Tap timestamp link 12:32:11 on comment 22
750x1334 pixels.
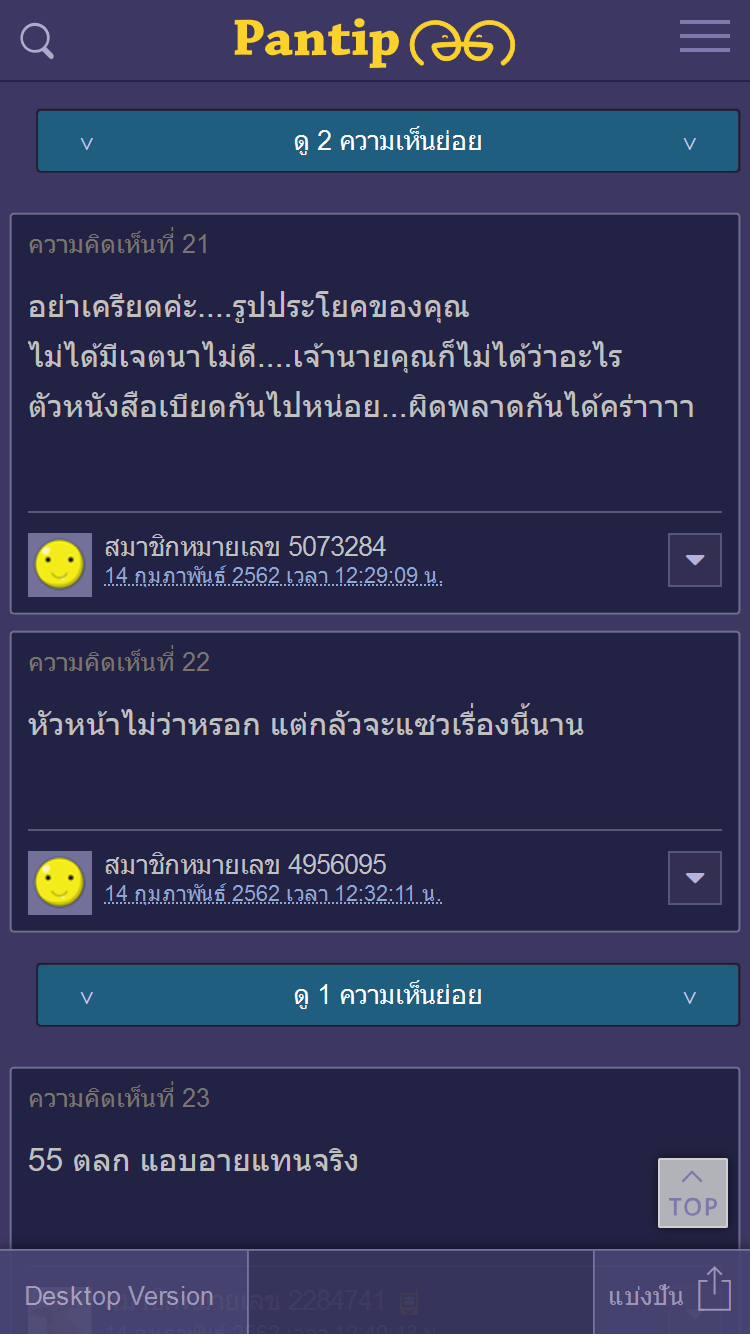click(x=273, y=893)
